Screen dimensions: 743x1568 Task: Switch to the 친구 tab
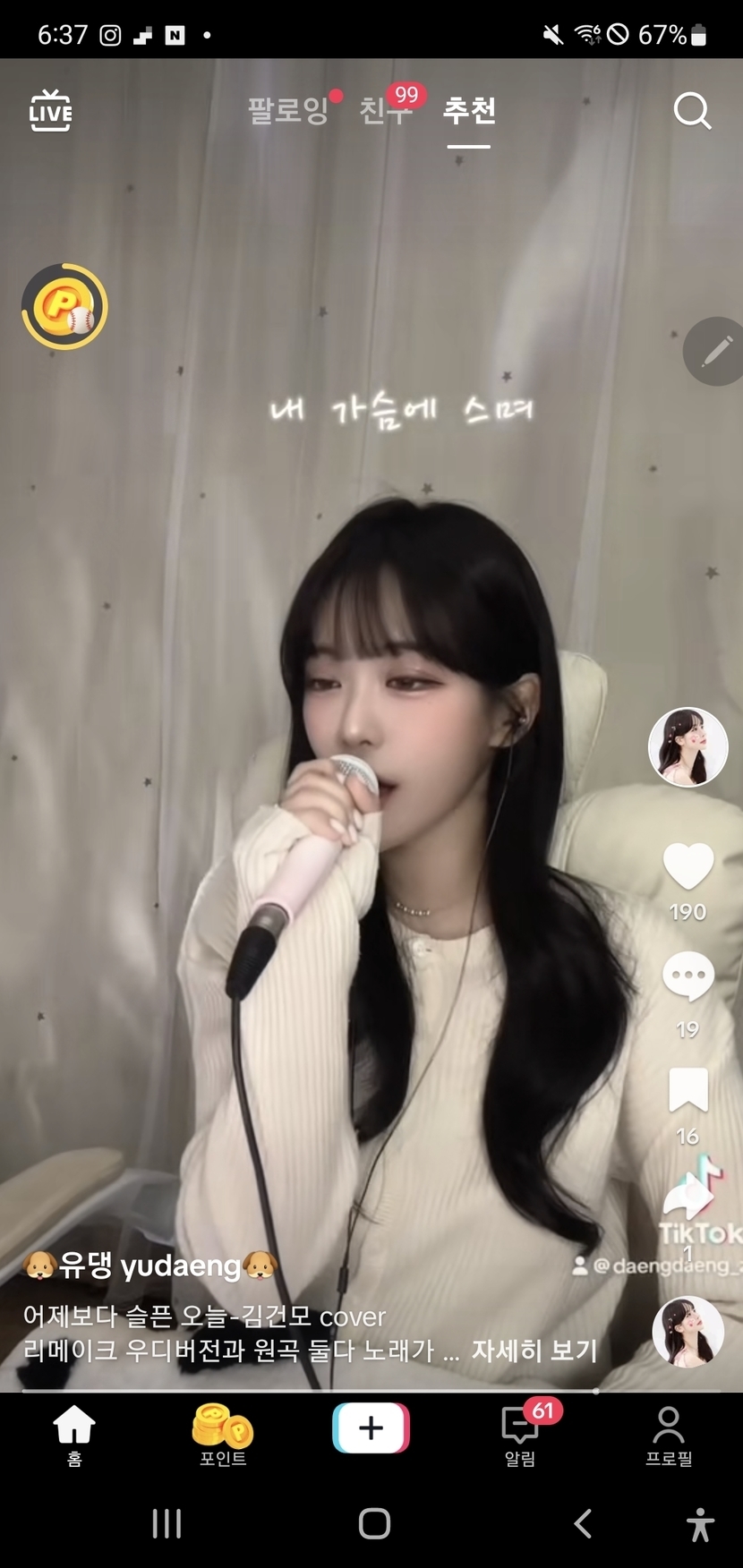click(x=385, y=111)
